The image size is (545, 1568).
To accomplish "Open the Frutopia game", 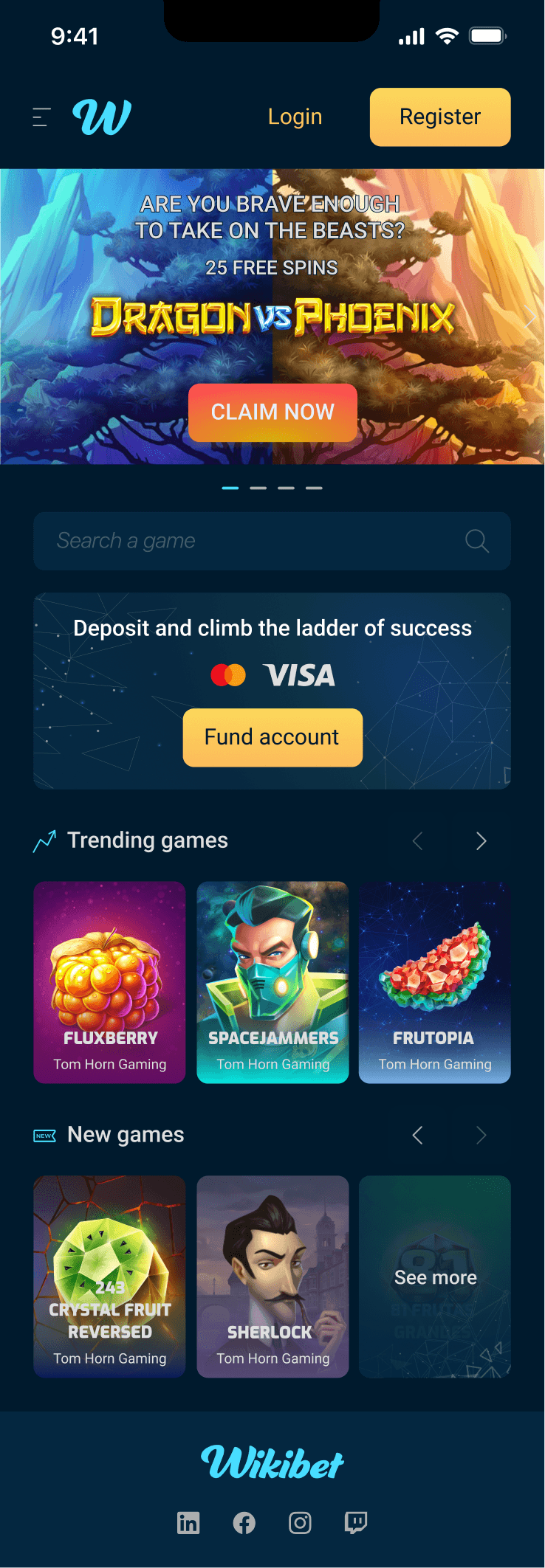I will click(x=434, y=982).
